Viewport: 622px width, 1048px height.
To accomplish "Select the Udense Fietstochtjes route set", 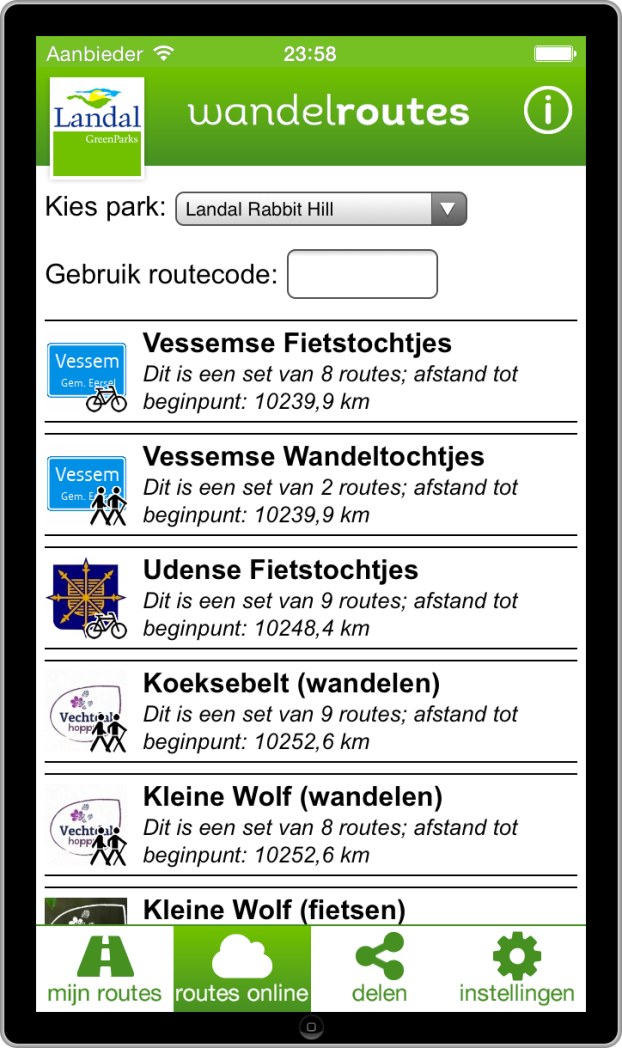I will pyautogui.click(x=311, y=598).
